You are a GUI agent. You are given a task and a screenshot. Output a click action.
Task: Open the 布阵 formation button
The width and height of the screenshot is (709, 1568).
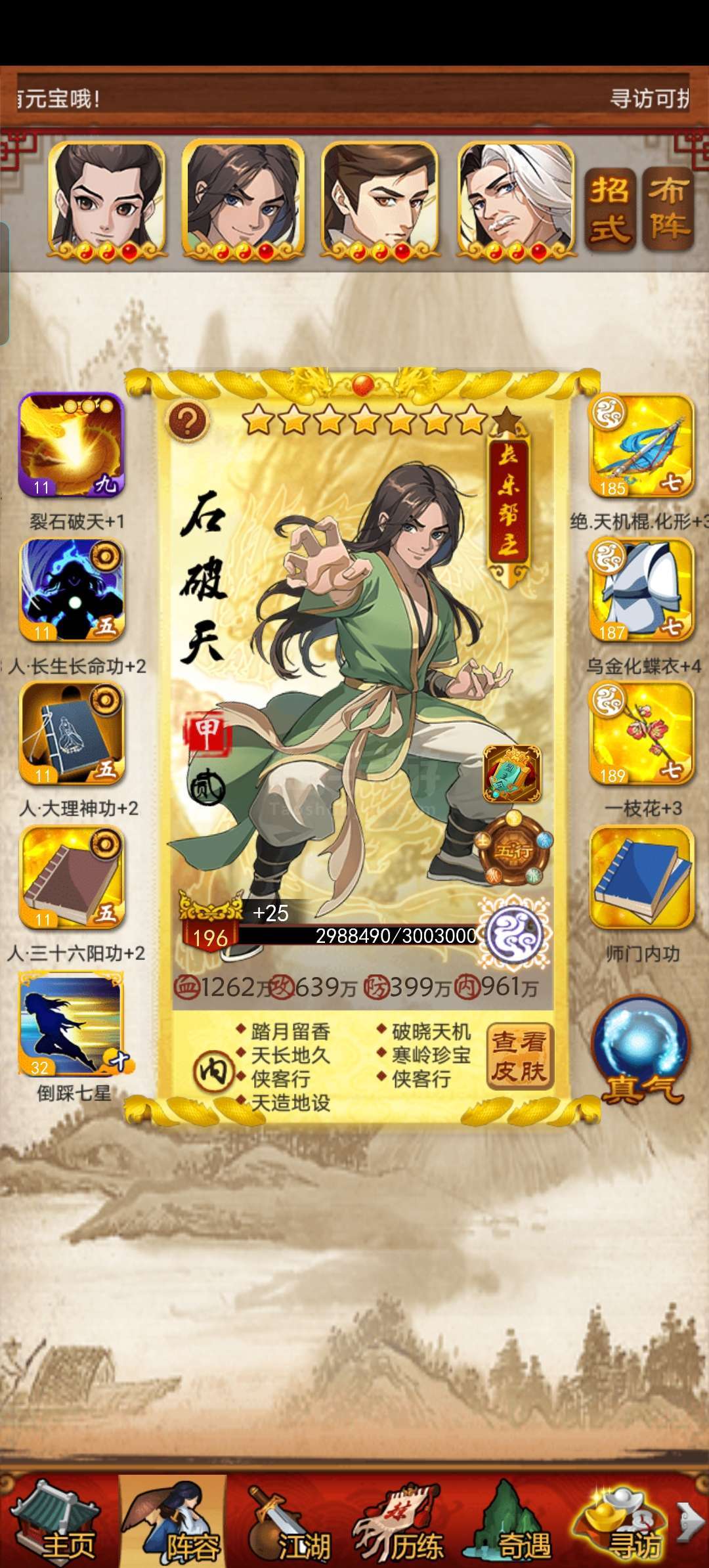[668, 209]
